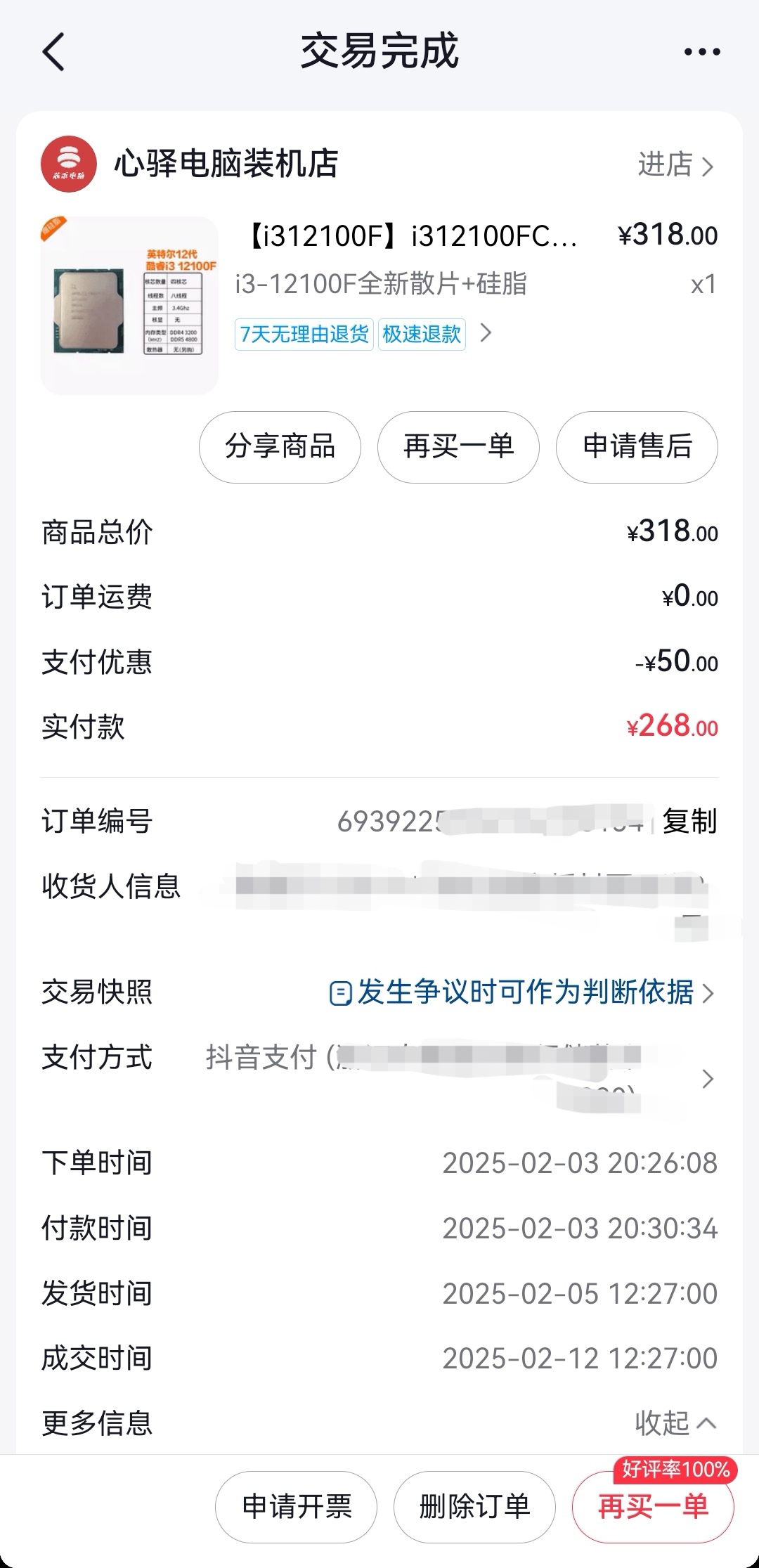Tap 再买一单 under the product
This screenshot has height=1568, width=759.
pos(458,447)
